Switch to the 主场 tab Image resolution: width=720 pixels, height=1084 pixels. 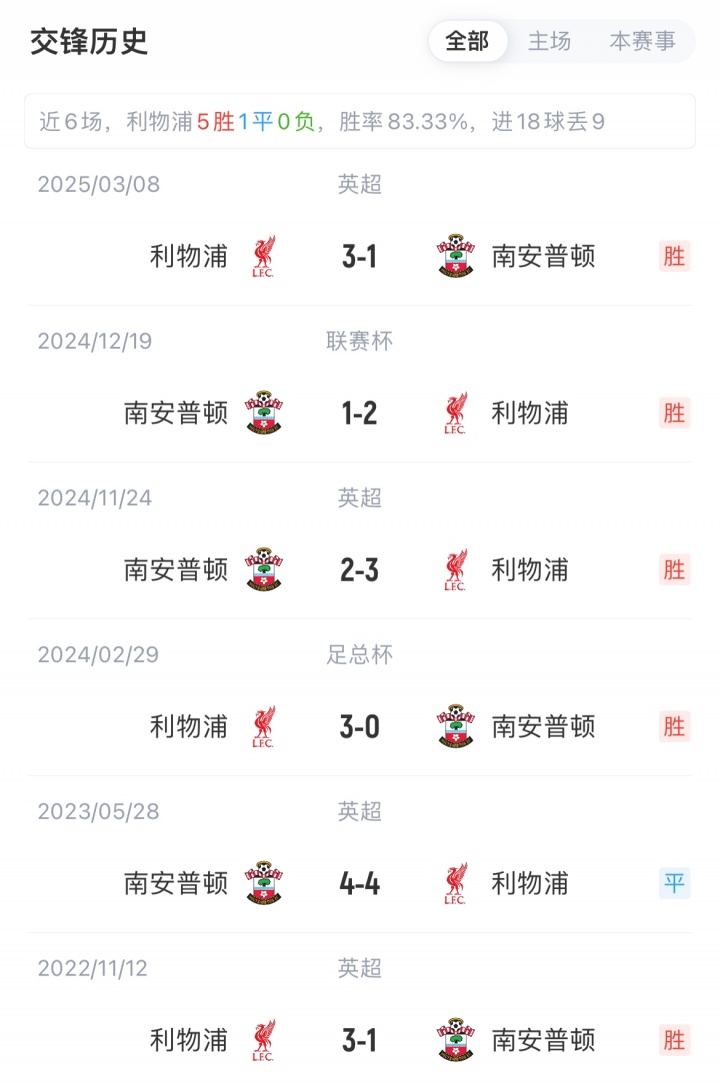click(x=549, y=41)
